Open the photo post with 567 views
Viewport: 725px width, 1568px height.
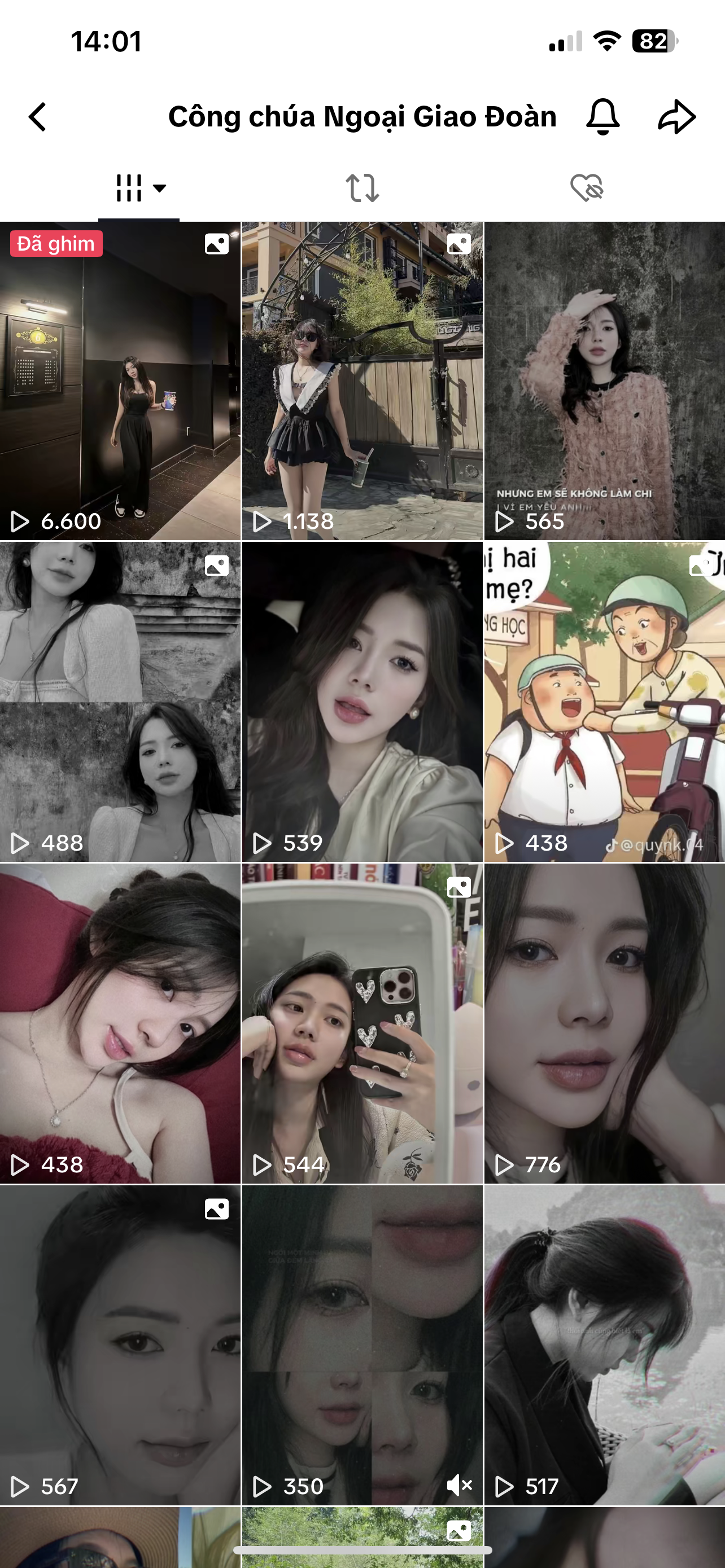[x=120, y=1344]
